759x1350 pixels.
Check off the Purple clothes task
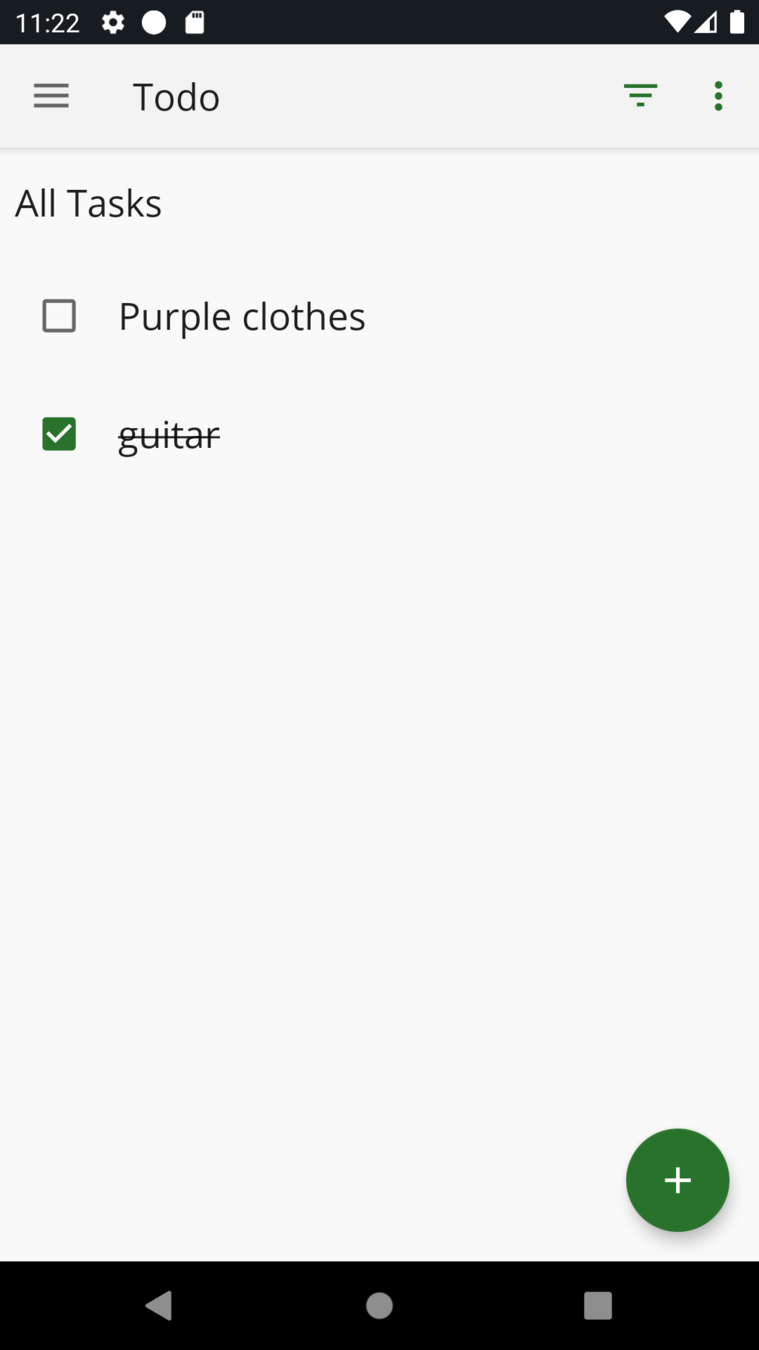[x=59, y=316]
